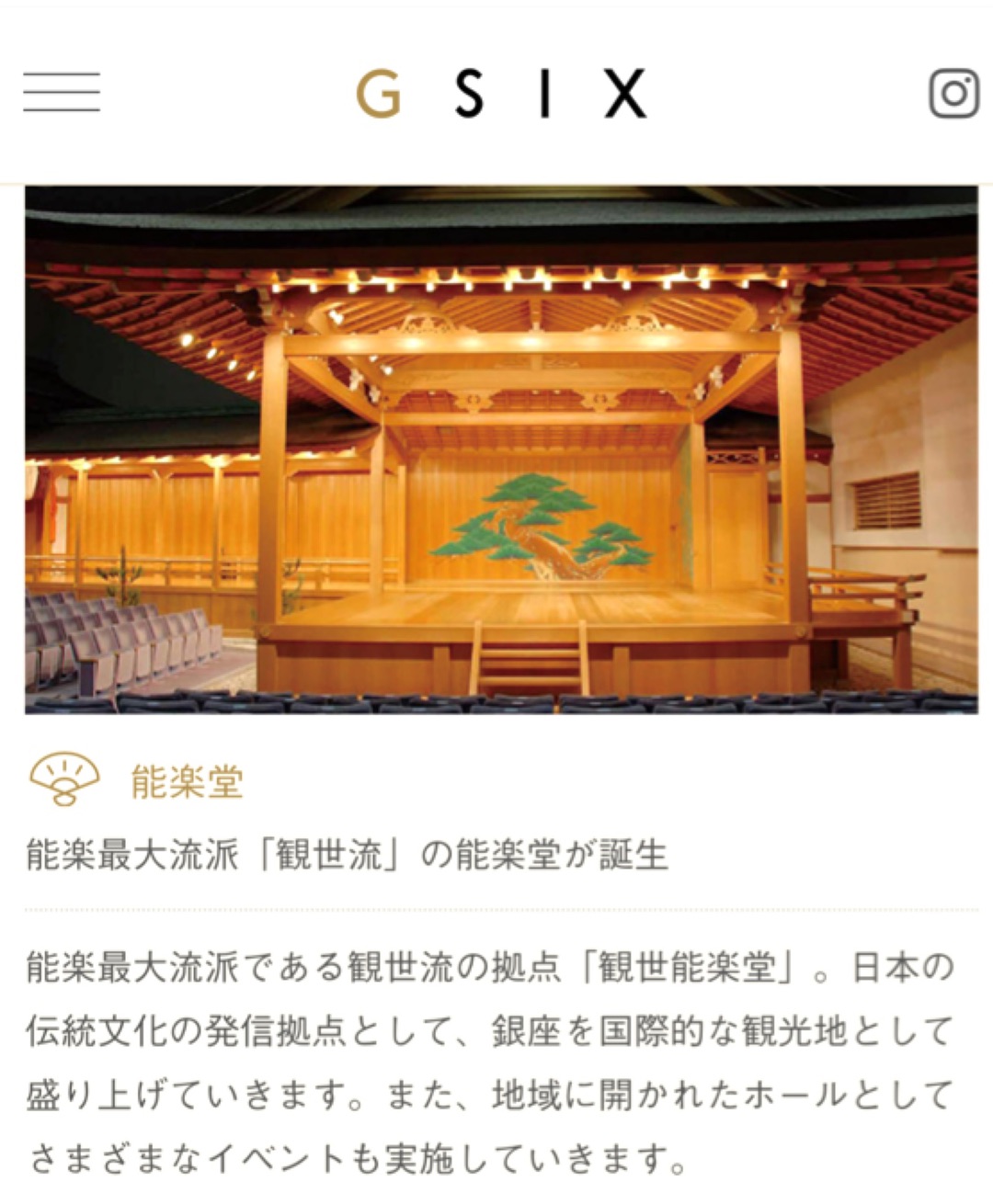Viewport: 993px width, 1204px height.
Task: Open the Instagram icon link
Action: tap(953, 93)
